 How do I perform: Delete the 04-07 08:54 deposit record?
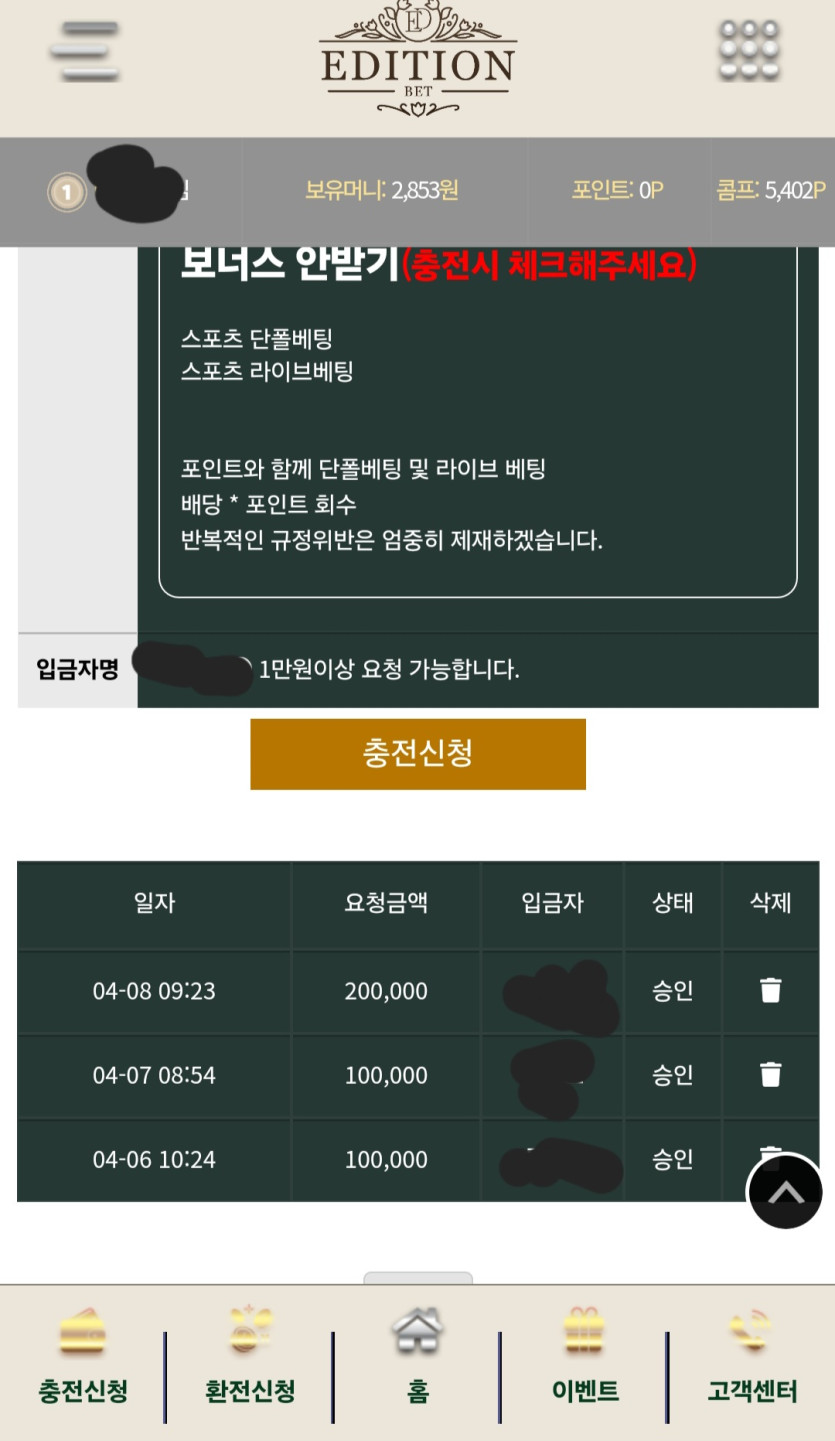[770, 1075]
